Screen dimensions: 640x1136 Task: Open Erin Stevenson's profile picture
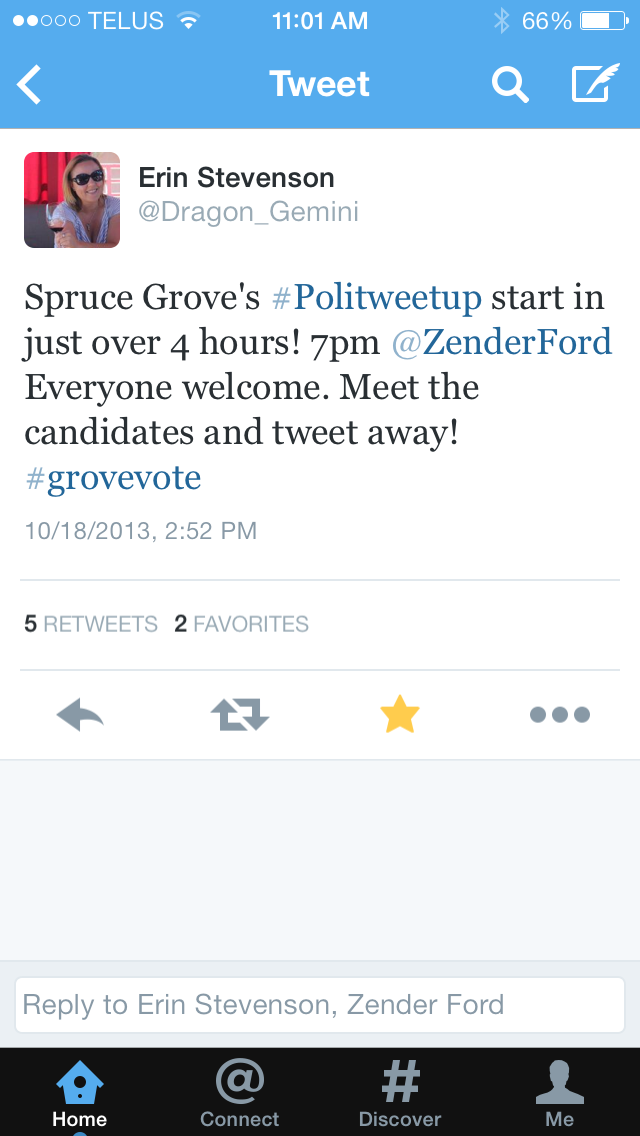[x=72, y=200]
